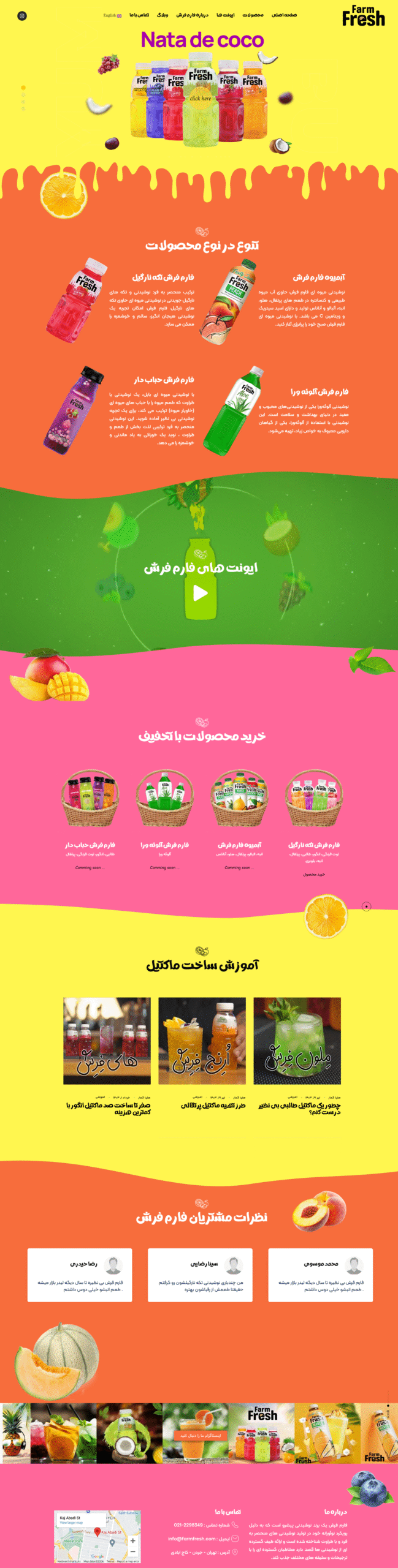Viewport: 398px width, 1568px height.
Task: Open the محصولات menu item
Action: pyautogui.click(x=253, y=15)
